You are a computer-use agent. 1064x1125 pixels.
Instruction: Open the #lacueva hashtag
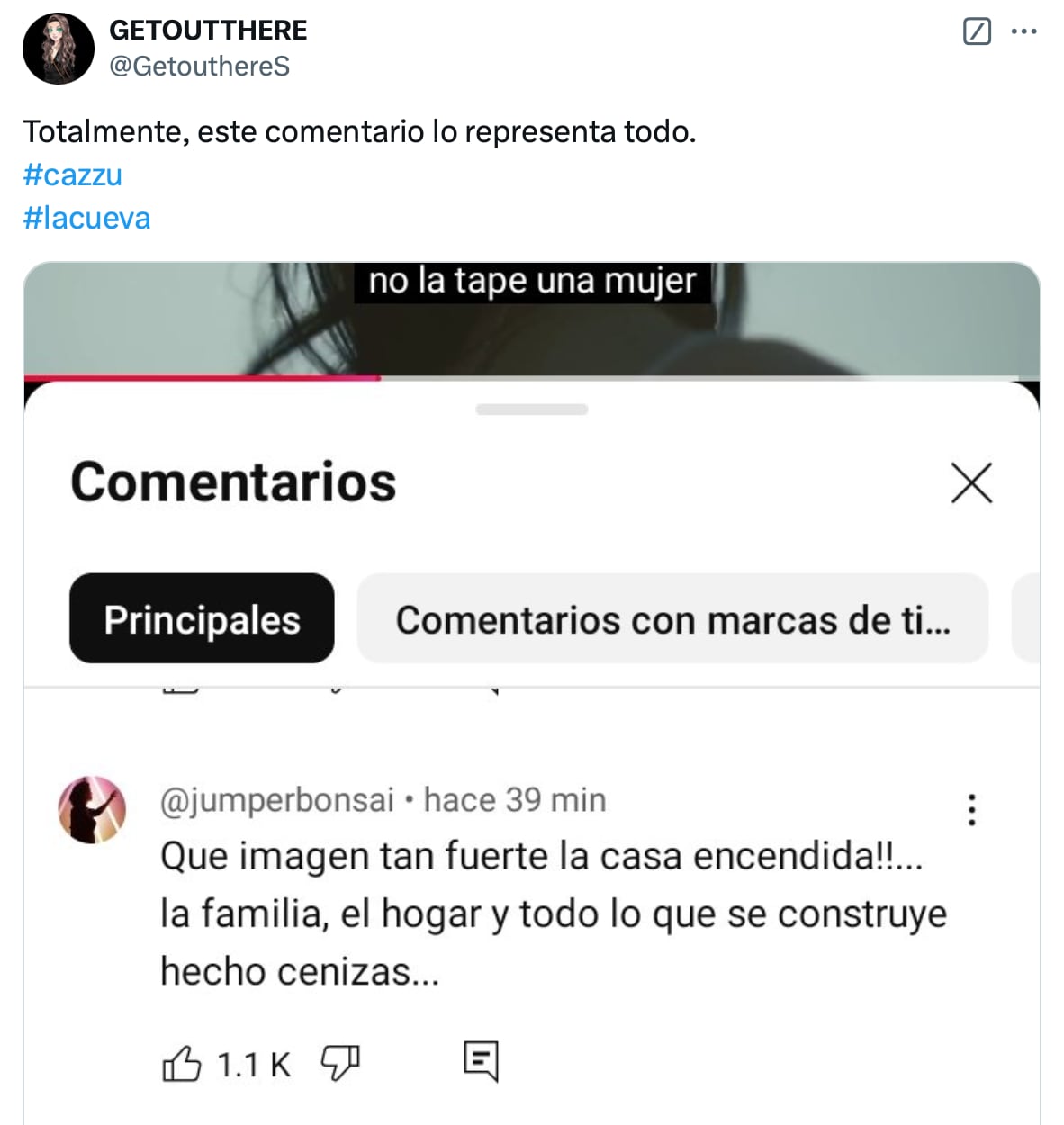coord(86,218)
